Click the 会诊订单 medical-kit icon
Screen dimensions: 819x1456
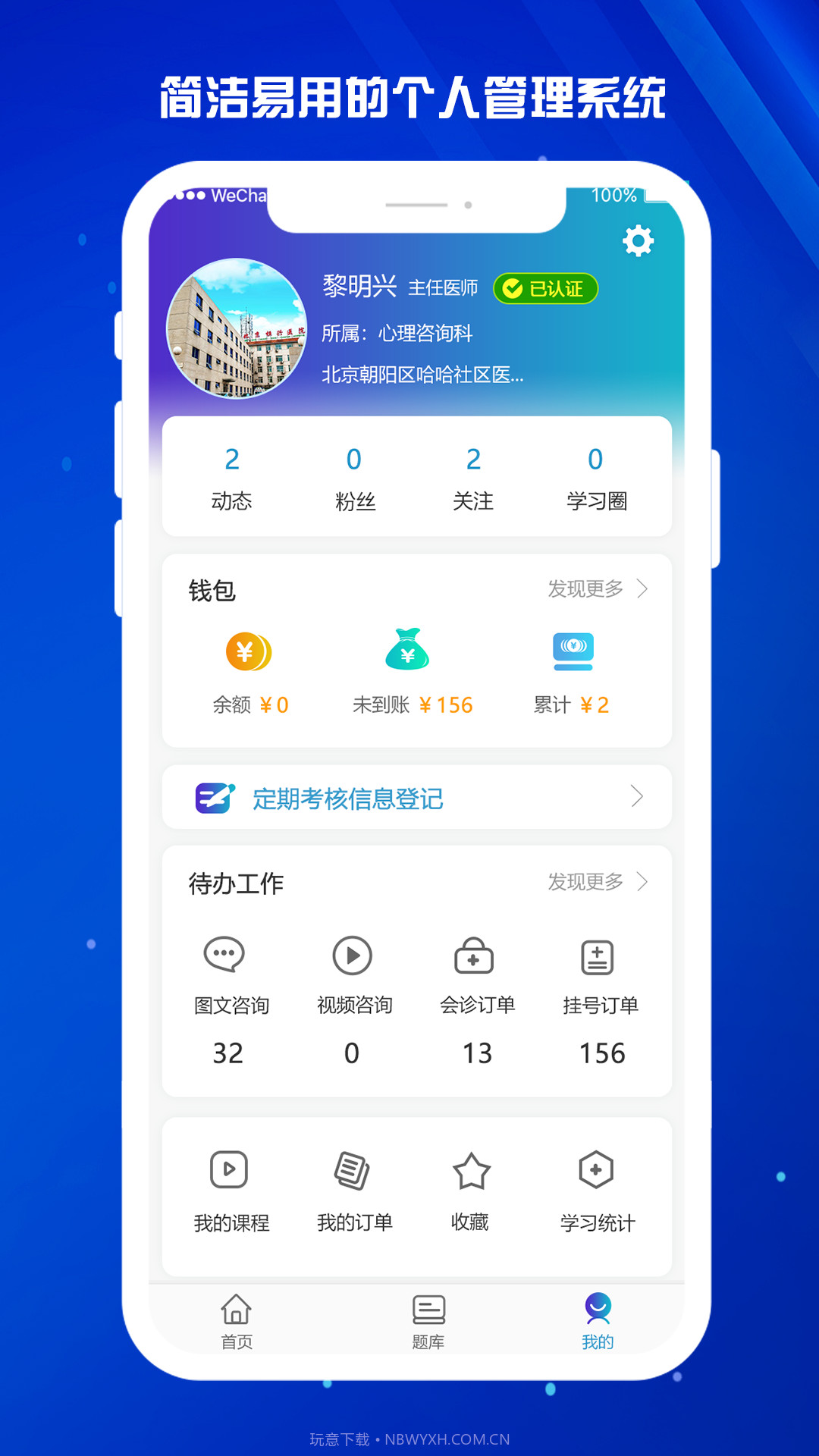pos(474,958)
